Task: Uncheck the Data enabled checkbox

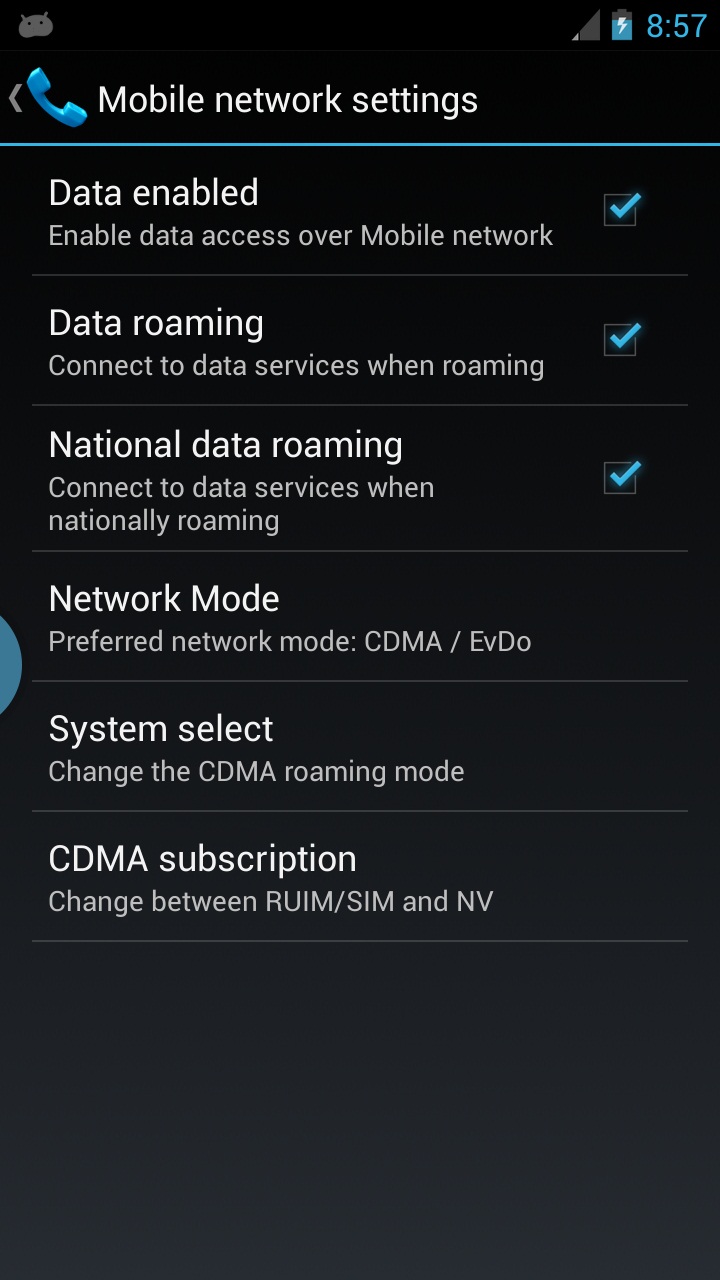Action: [x=621, y=209]
